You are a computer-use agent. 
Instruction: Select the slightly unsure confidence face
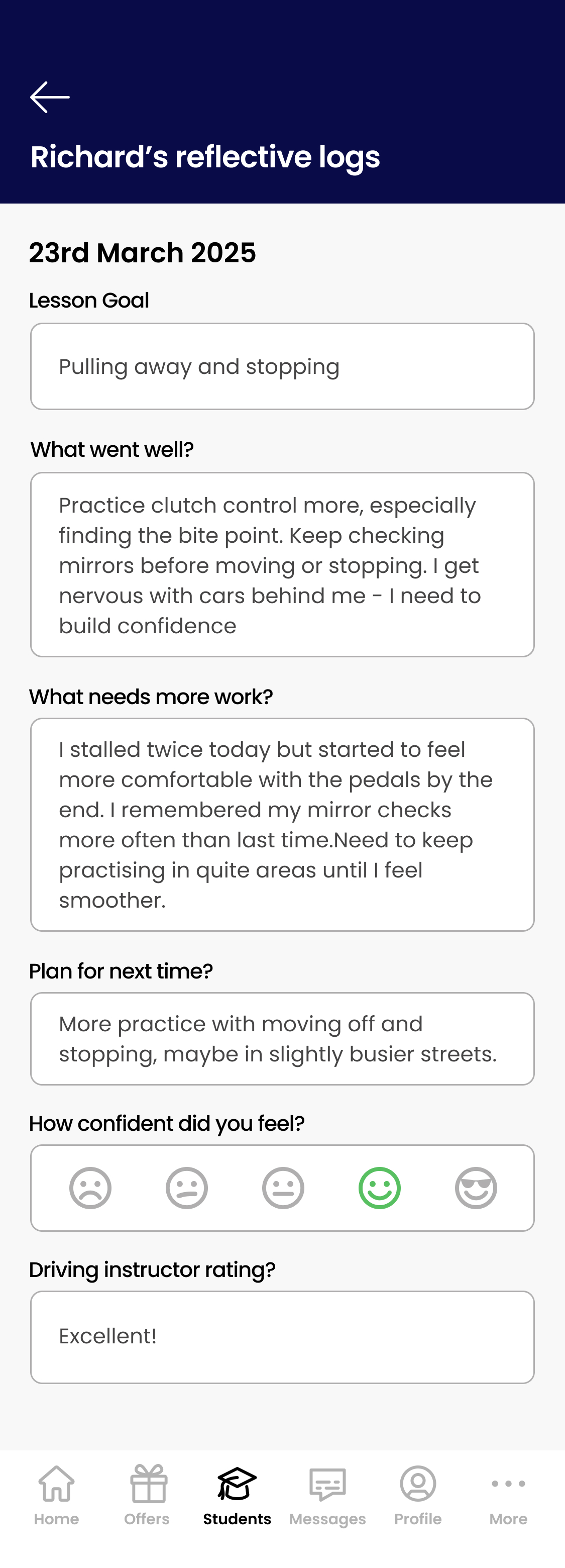click(187, 1188)
